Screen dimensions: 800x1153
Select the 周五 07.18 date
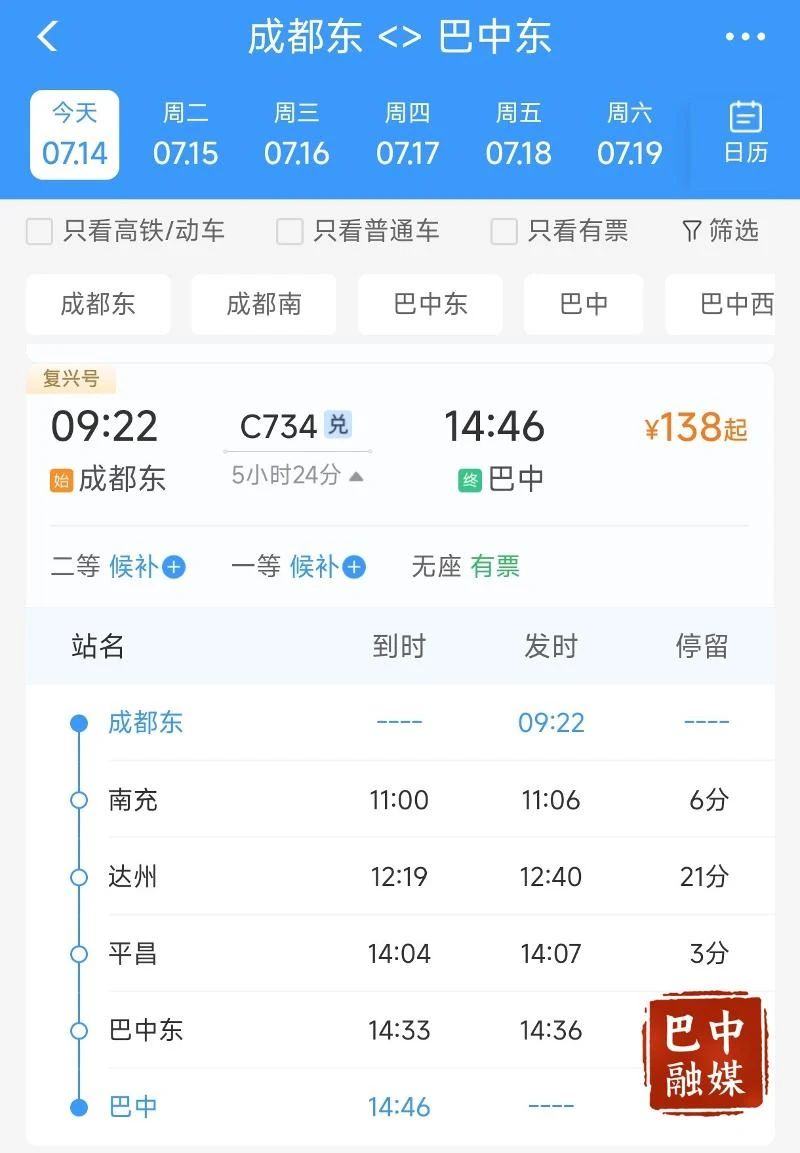[x=518, y=134]
